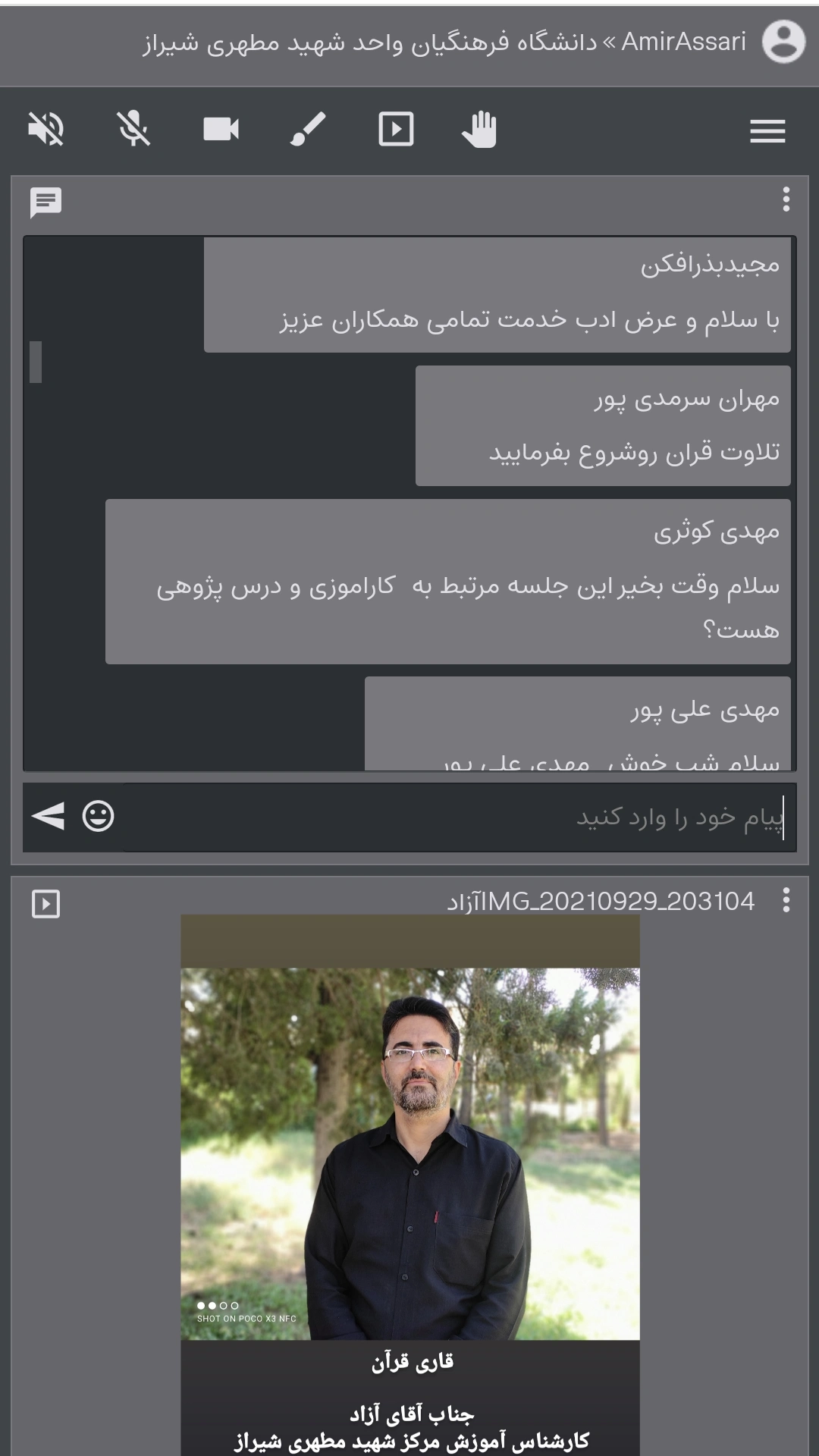Open the hamburger menu
Viewport: 819px width, 1456px height.
click(767, 131)
